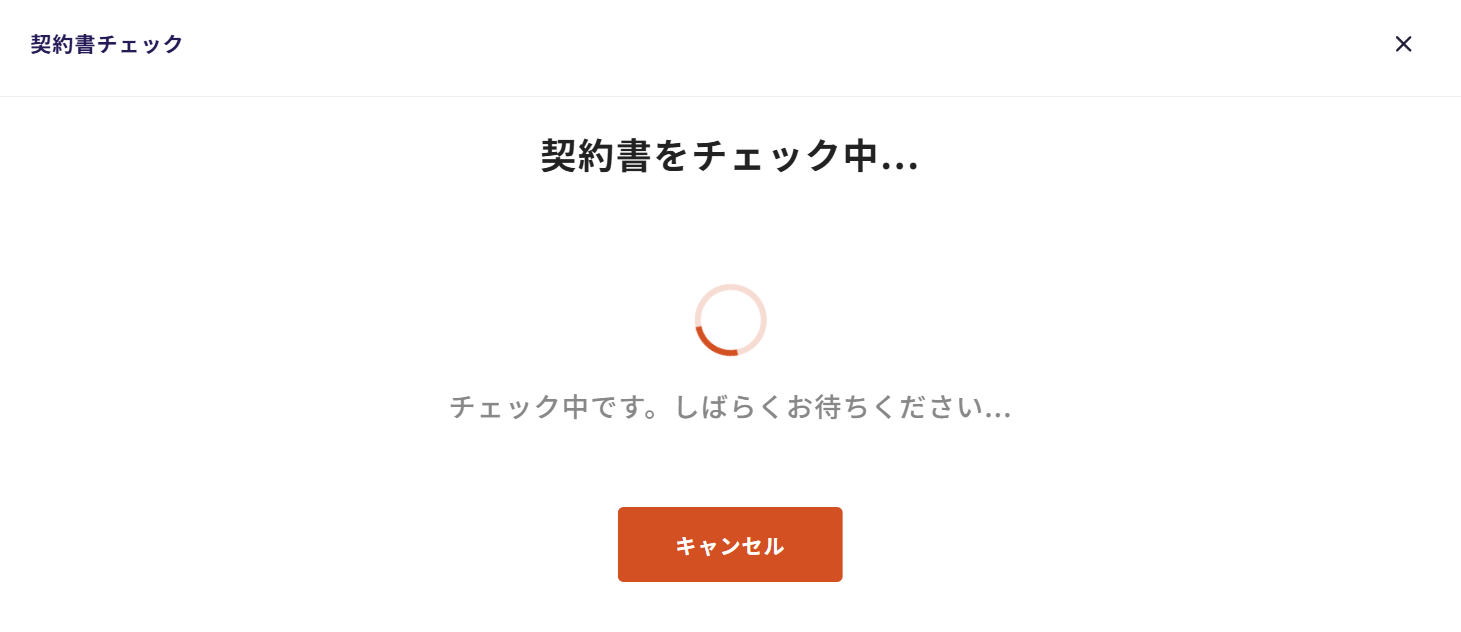Cancel the contract check with キャンセル

(x=730, y=545)
